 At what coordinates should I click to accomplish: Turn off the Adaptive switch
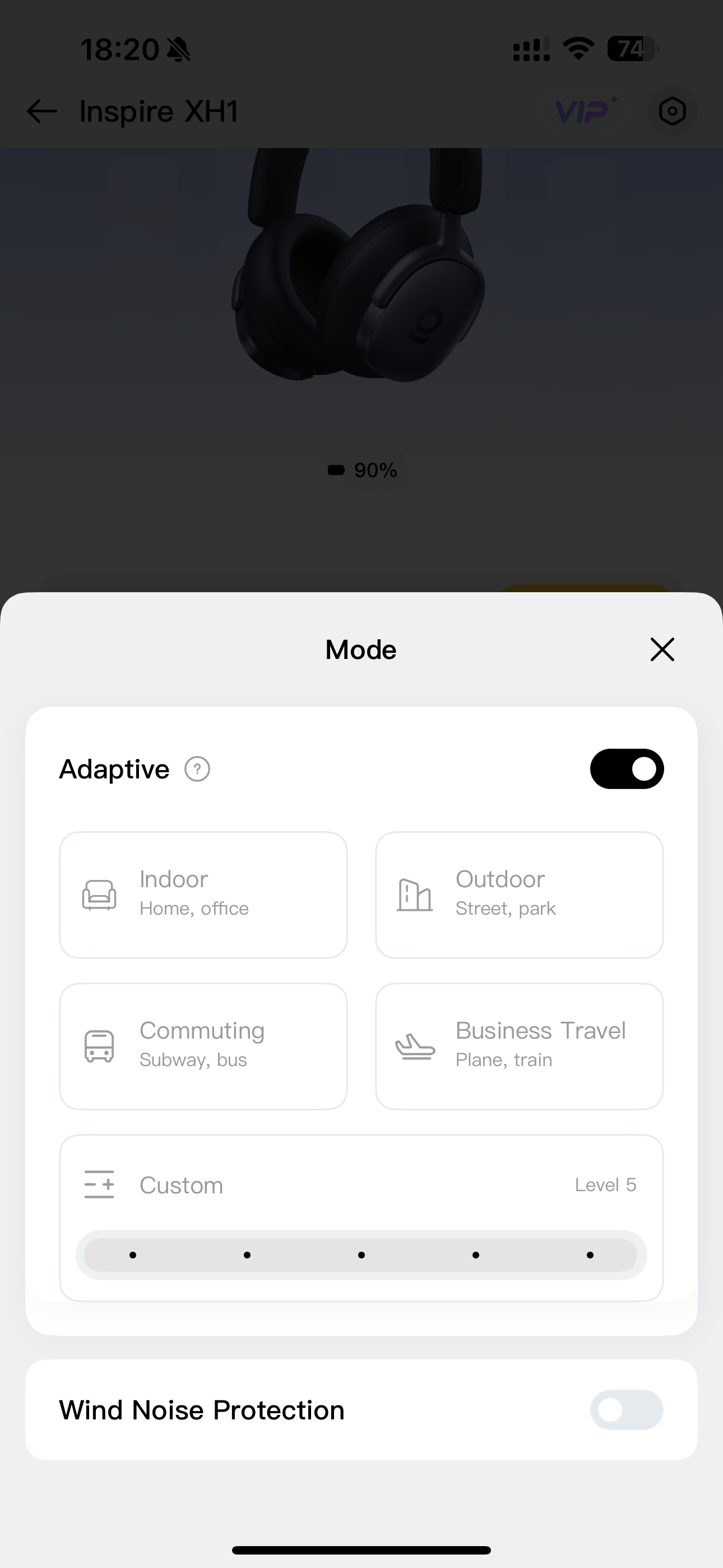coord(626,769)
